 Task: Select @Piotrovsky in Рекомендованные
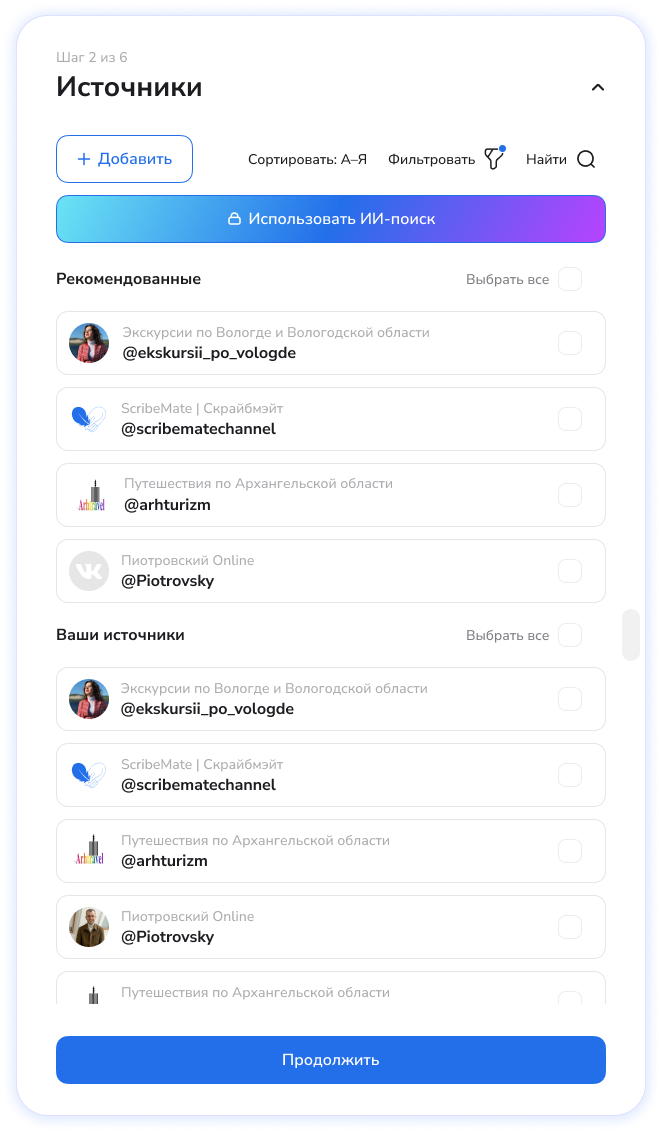coord(570,571)
